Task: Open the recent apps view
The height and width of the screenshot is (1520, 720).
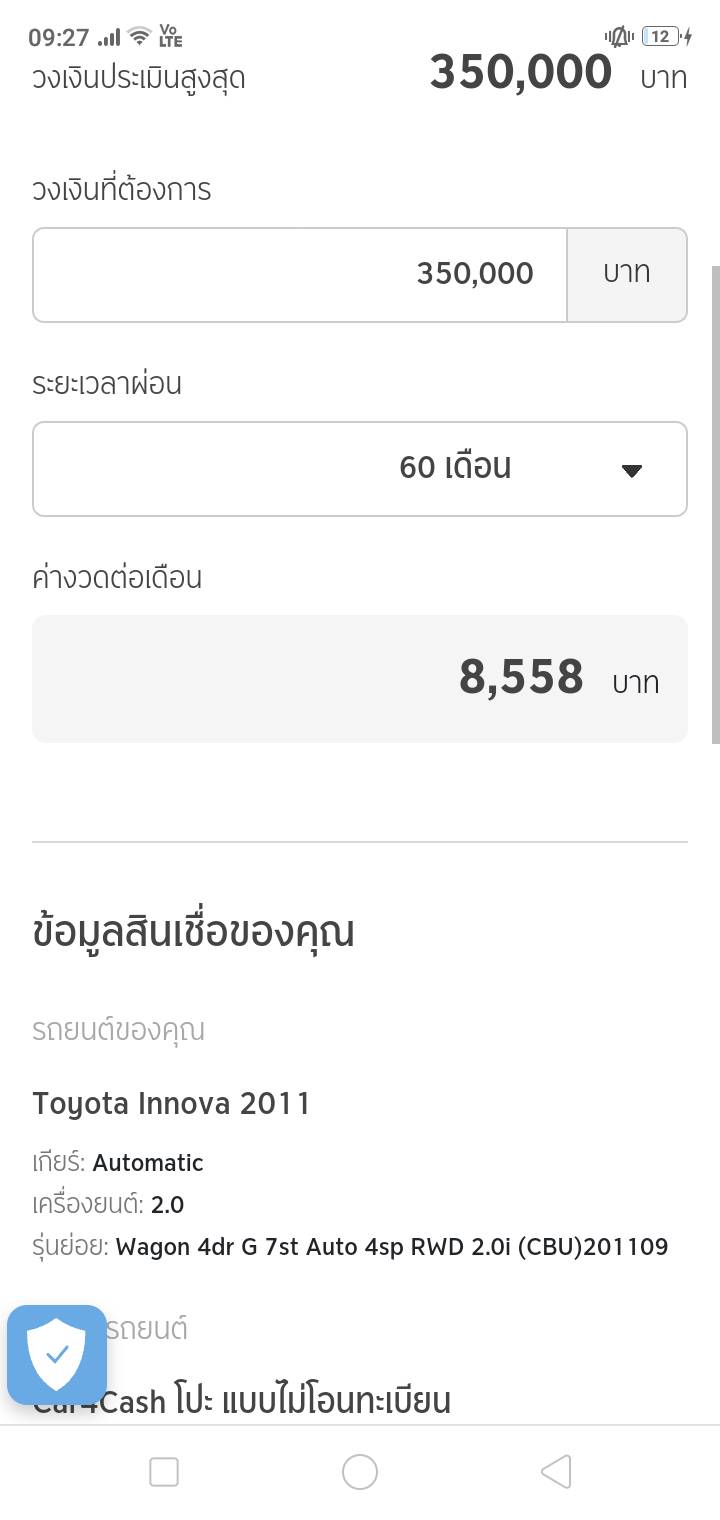Action: [x=164, y=1471]
